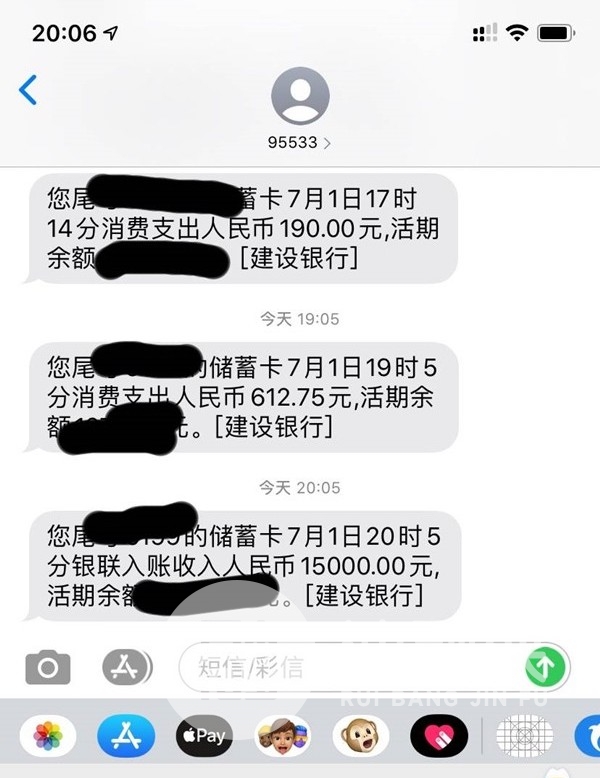Image resolution: width=600 pixels, height=778 pixels.
Task: Open the monkey Animoji app
Action: 361,737
